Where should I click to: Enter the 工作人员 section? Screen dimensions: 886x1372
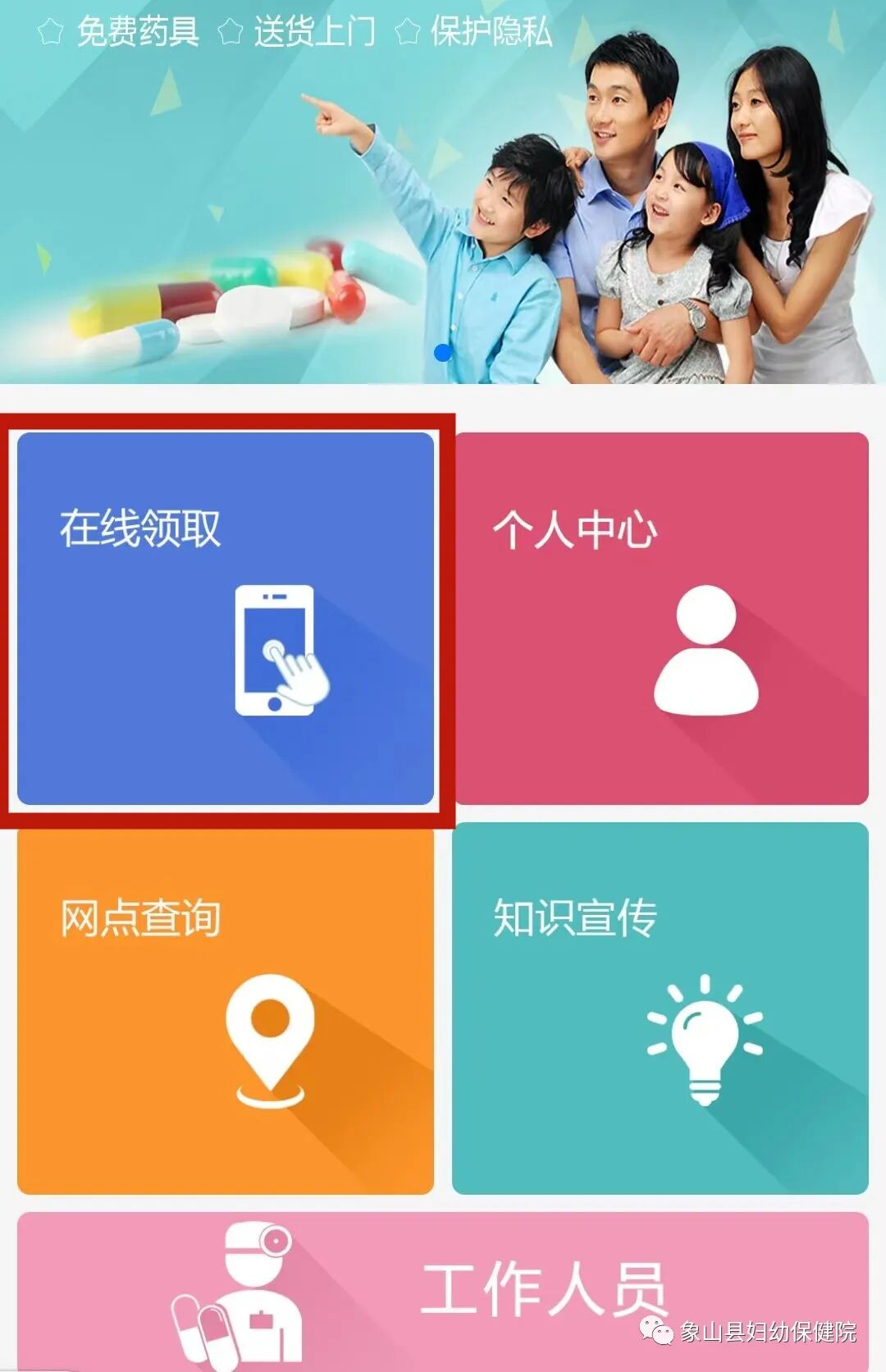(x=443, y=1291)
